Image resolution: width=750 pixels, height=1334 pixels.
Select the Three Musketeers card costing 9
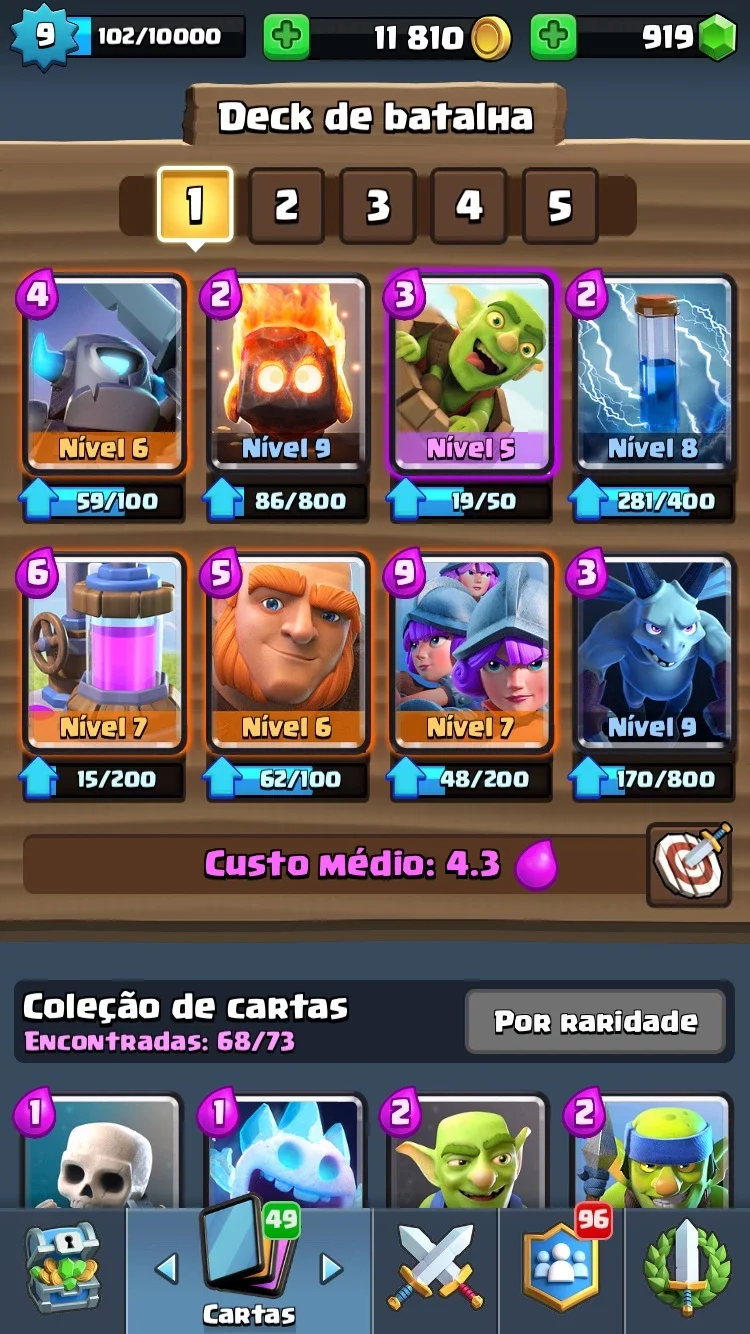(x=470, y=652)
